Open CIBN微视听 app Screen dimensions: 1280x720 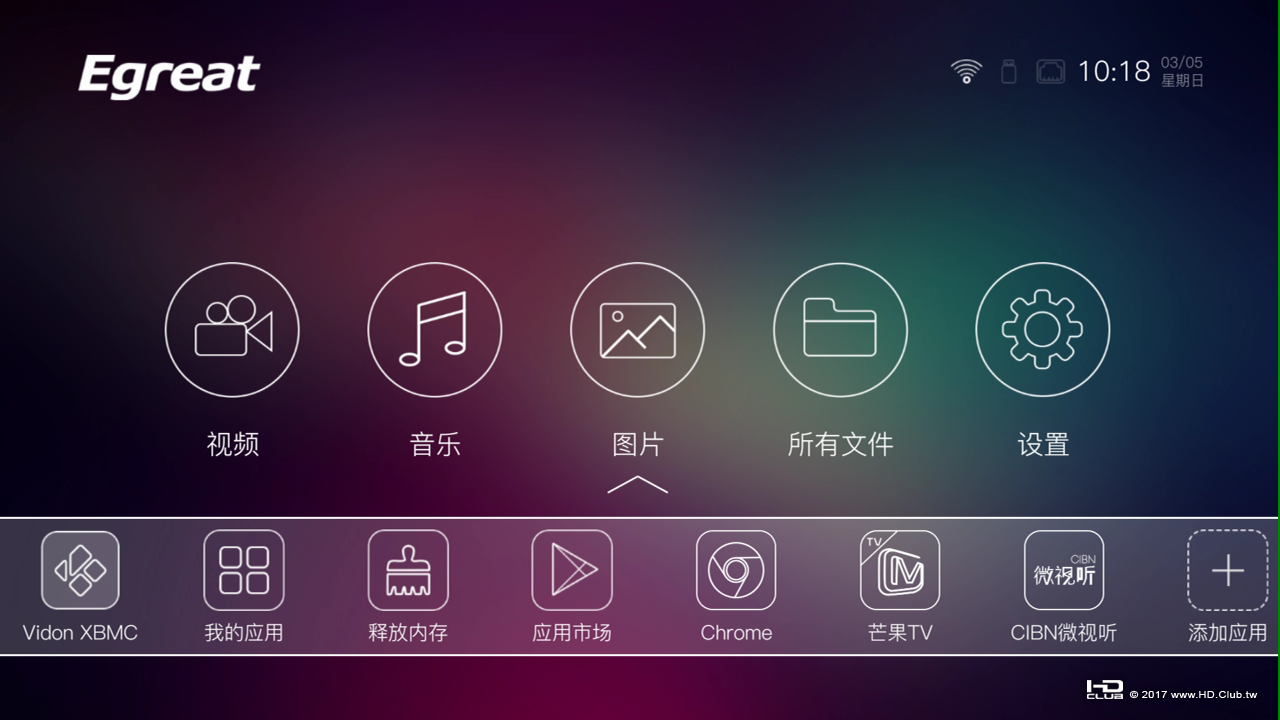(1064, 570)
